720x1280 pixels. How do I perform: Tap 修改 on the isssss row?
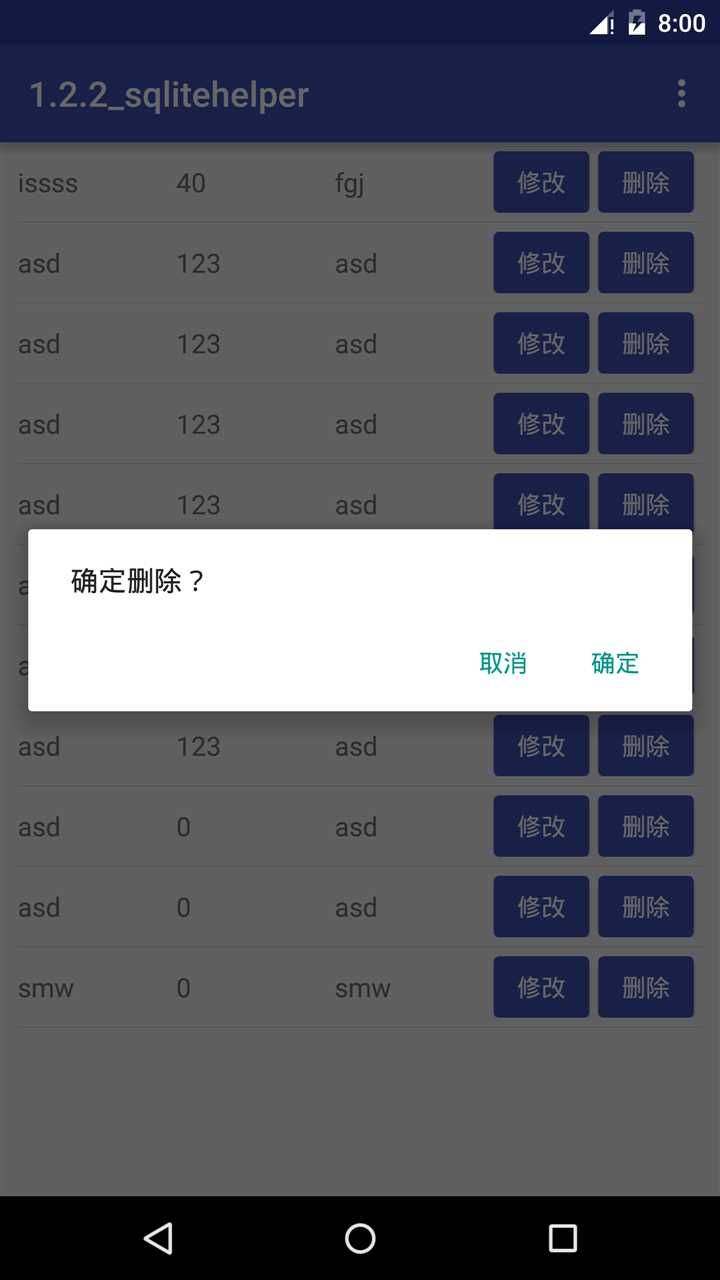coord(541,182)
